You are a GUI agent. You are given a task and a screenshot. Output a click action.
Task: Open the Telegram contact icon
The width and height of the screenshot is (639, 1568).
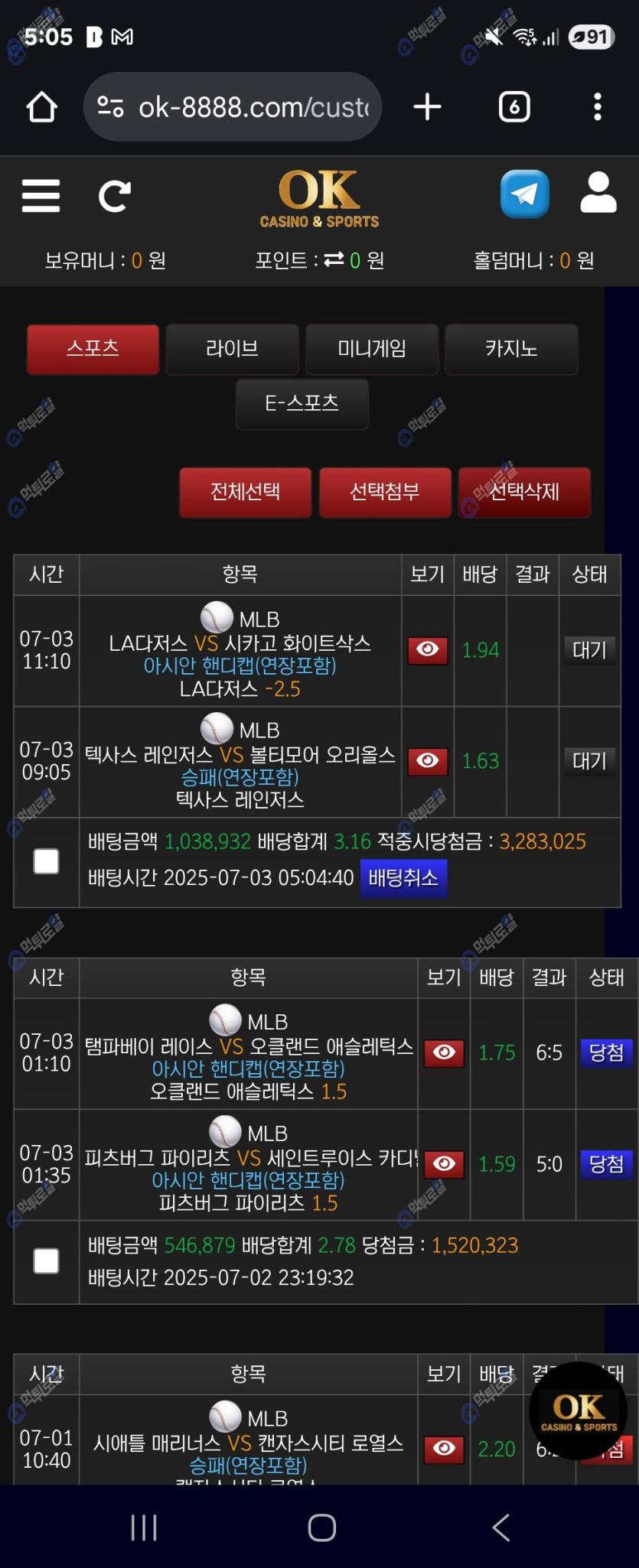tap(524, 194)
